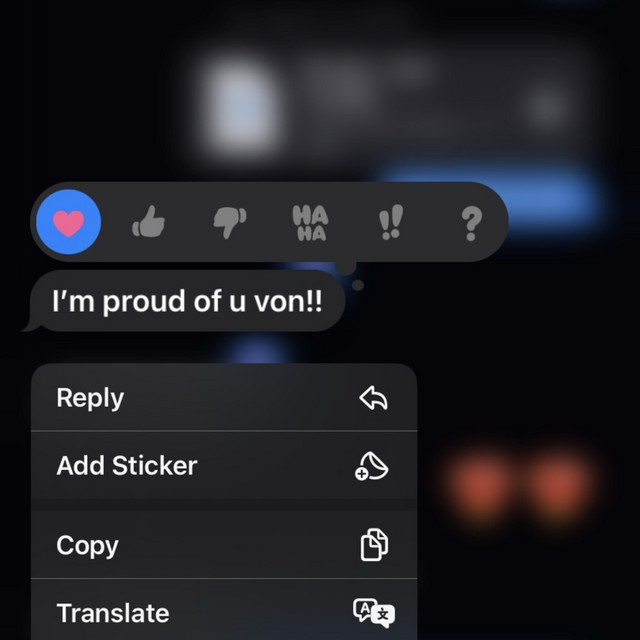Add the exclamation marks reaction
This screenshot has height=640, width=640.
pos(389,222)
